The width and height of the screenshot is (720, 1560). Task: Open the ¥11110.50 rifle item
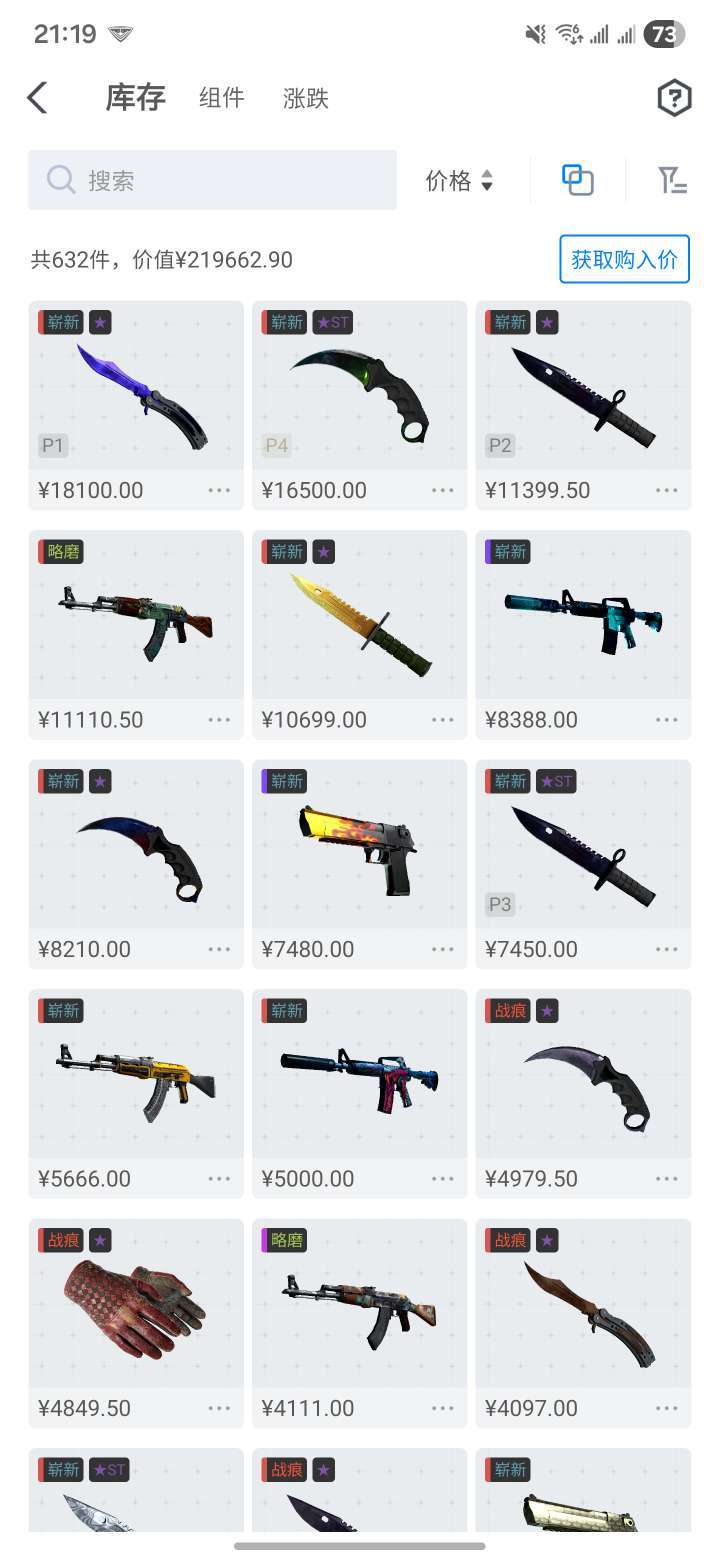coord(136,634)
